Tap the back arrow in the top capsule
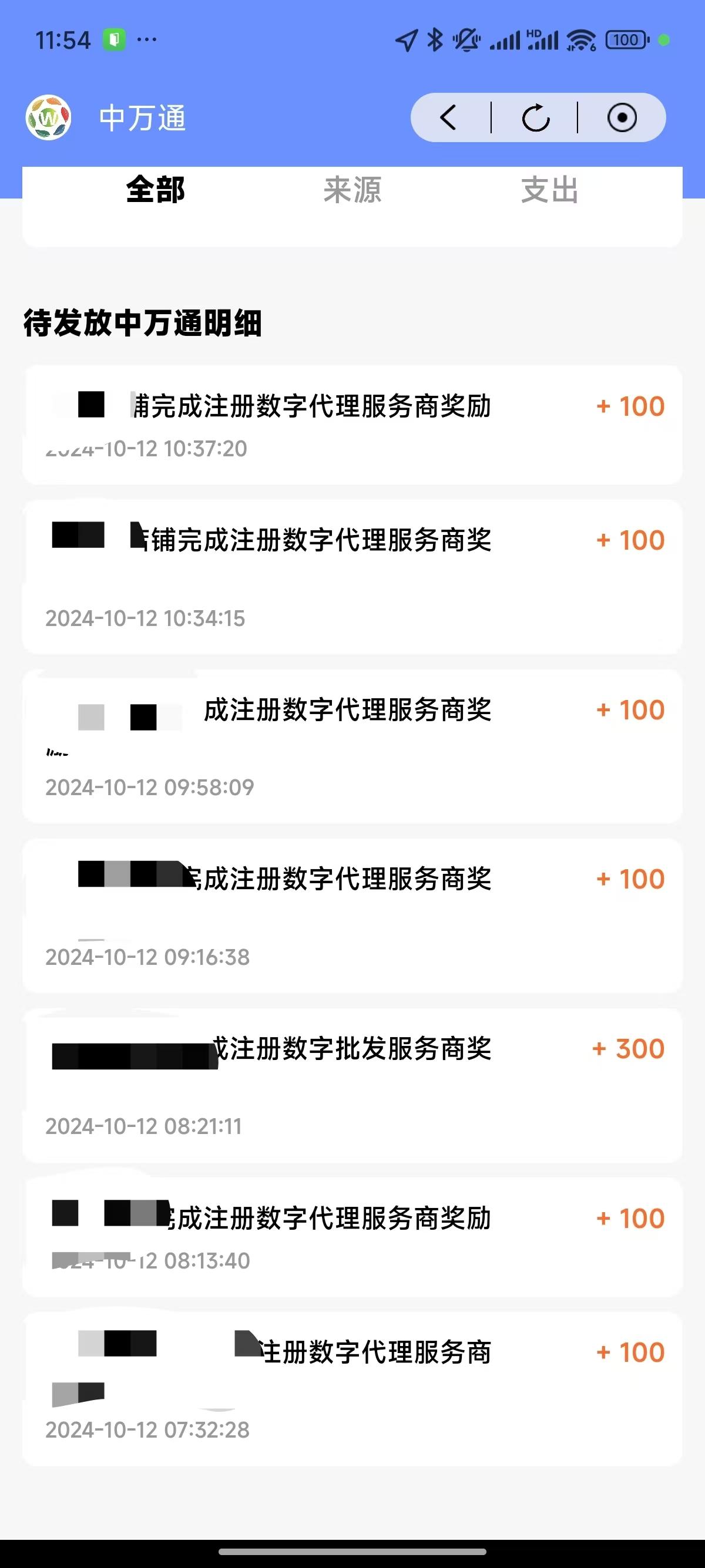Image resolution: width=705 pixels, height=1568 pixels. point(449,117)
